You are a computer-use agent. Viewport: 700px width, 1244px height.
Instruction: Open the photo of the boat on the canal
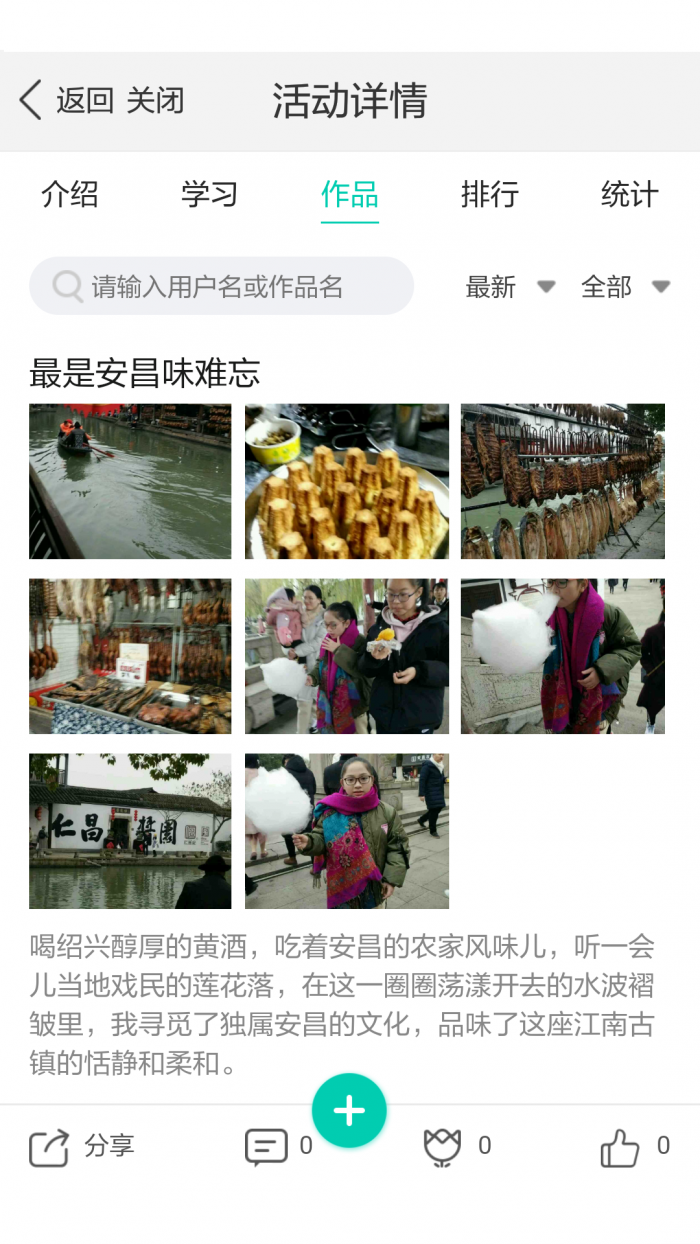click(x=130, y=481)
